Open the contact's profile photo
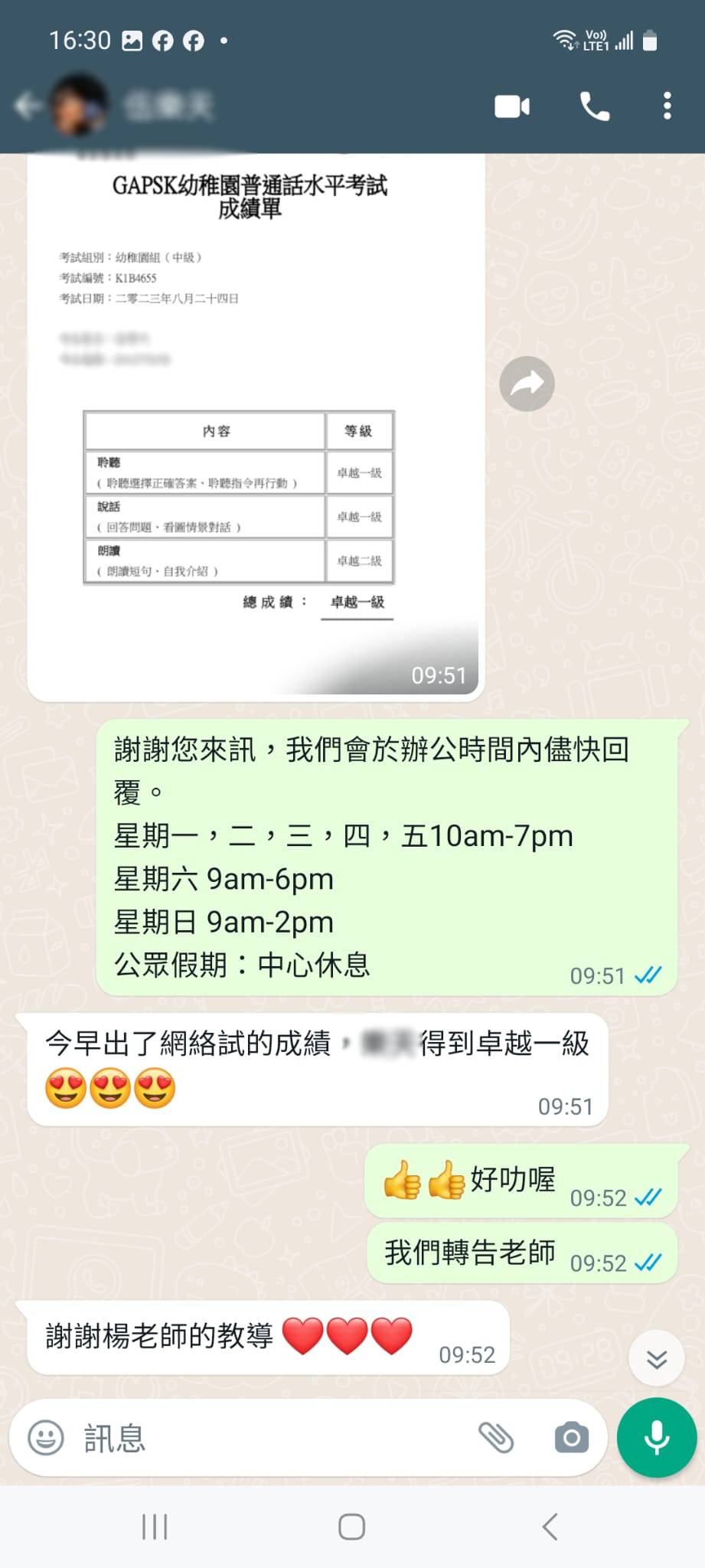The height and width of the screenshot is (1568, 705). click(x=79, y=106)
